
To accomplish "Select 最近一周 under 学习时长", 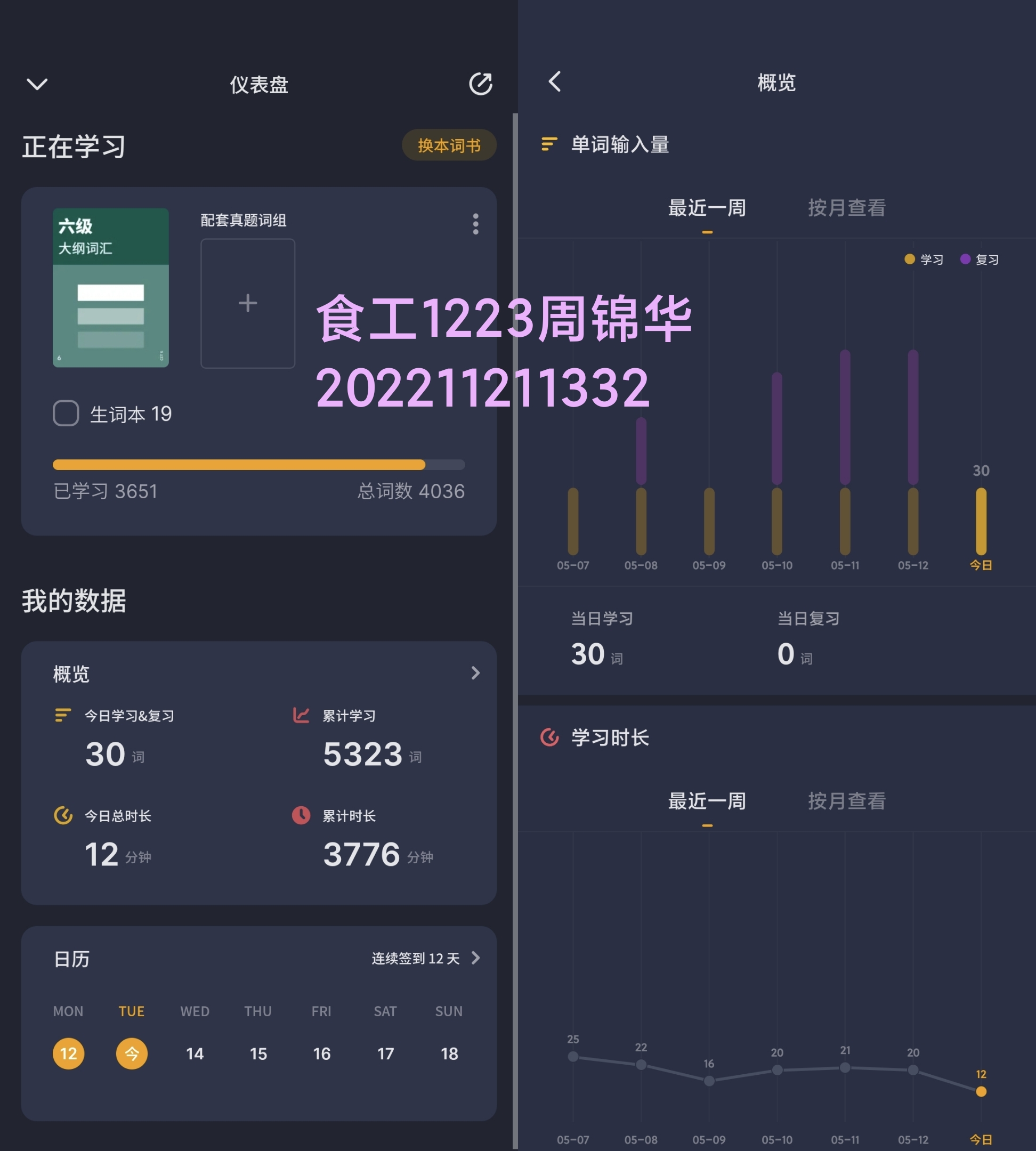I will pos(707,801).
